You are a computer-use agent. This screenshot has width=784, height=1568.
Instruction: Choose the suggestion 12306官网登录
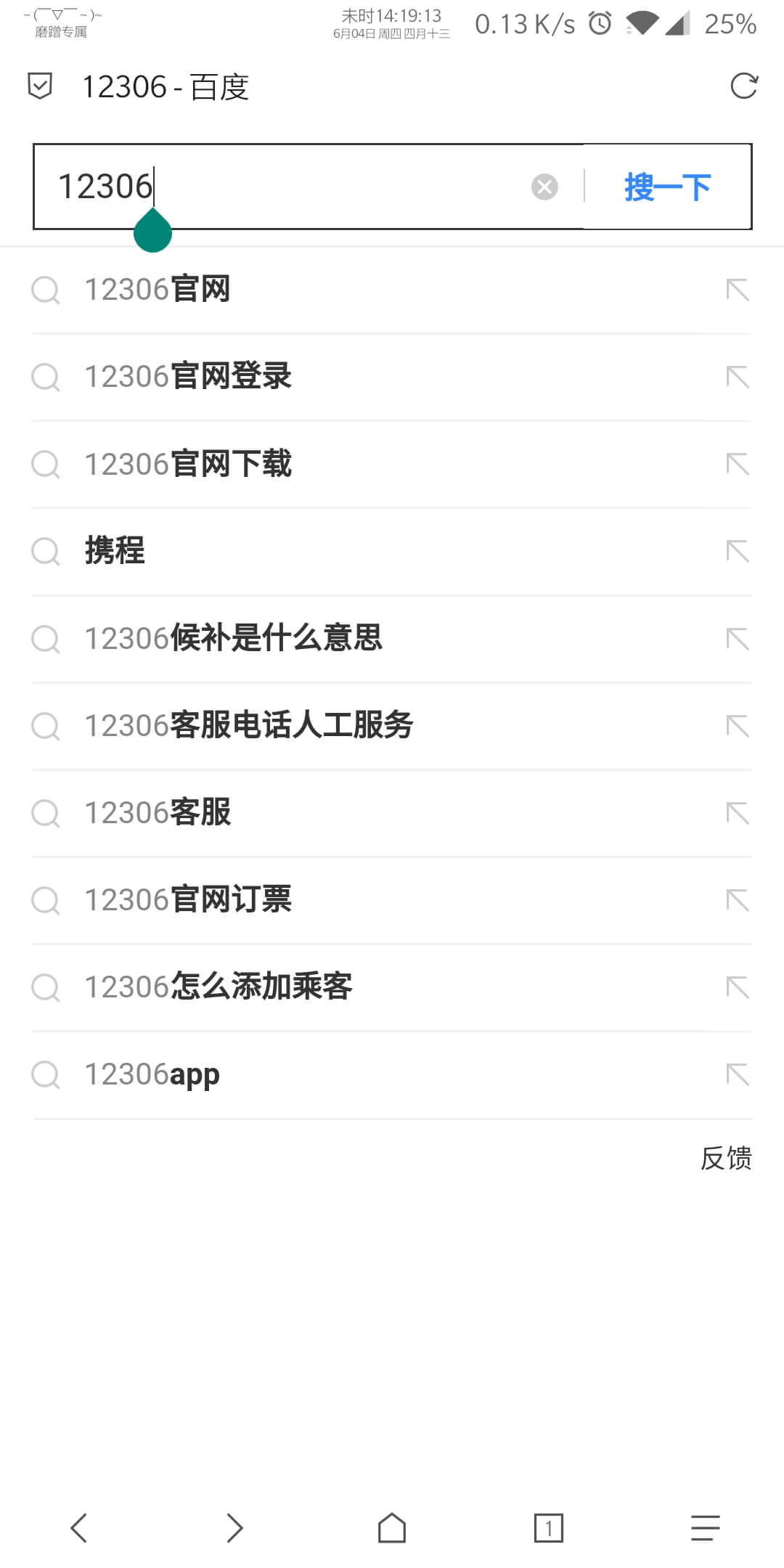point(188,377)
